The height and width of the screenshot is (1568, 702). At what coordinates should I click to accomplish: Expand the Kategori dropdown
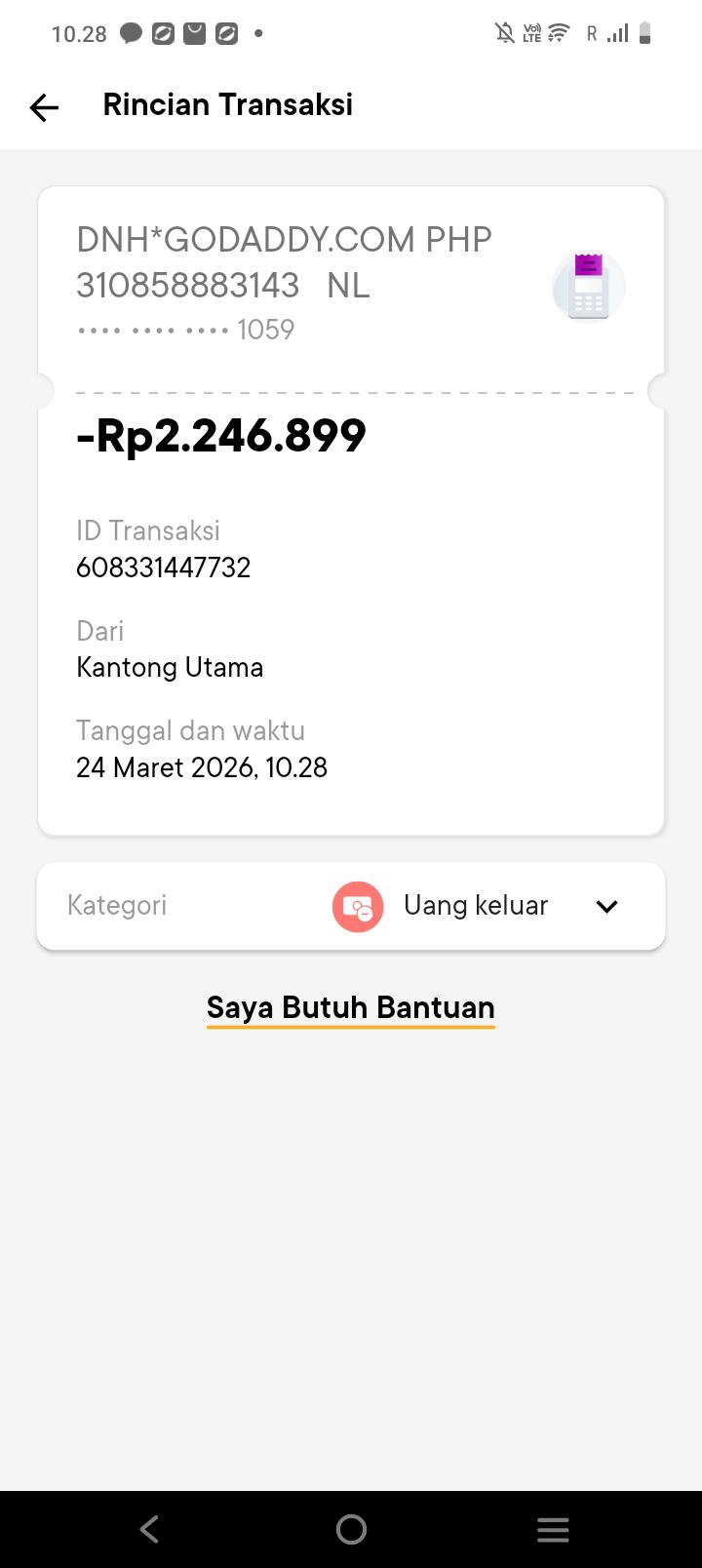[606, 906]
